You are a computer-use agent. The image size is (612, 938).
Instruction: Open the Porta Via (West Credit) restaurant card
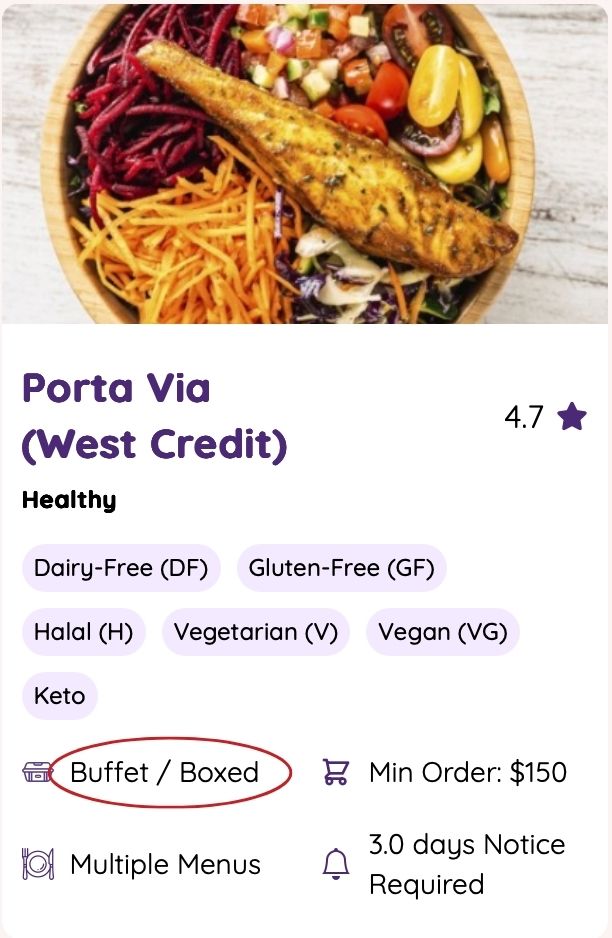(155, 415)
